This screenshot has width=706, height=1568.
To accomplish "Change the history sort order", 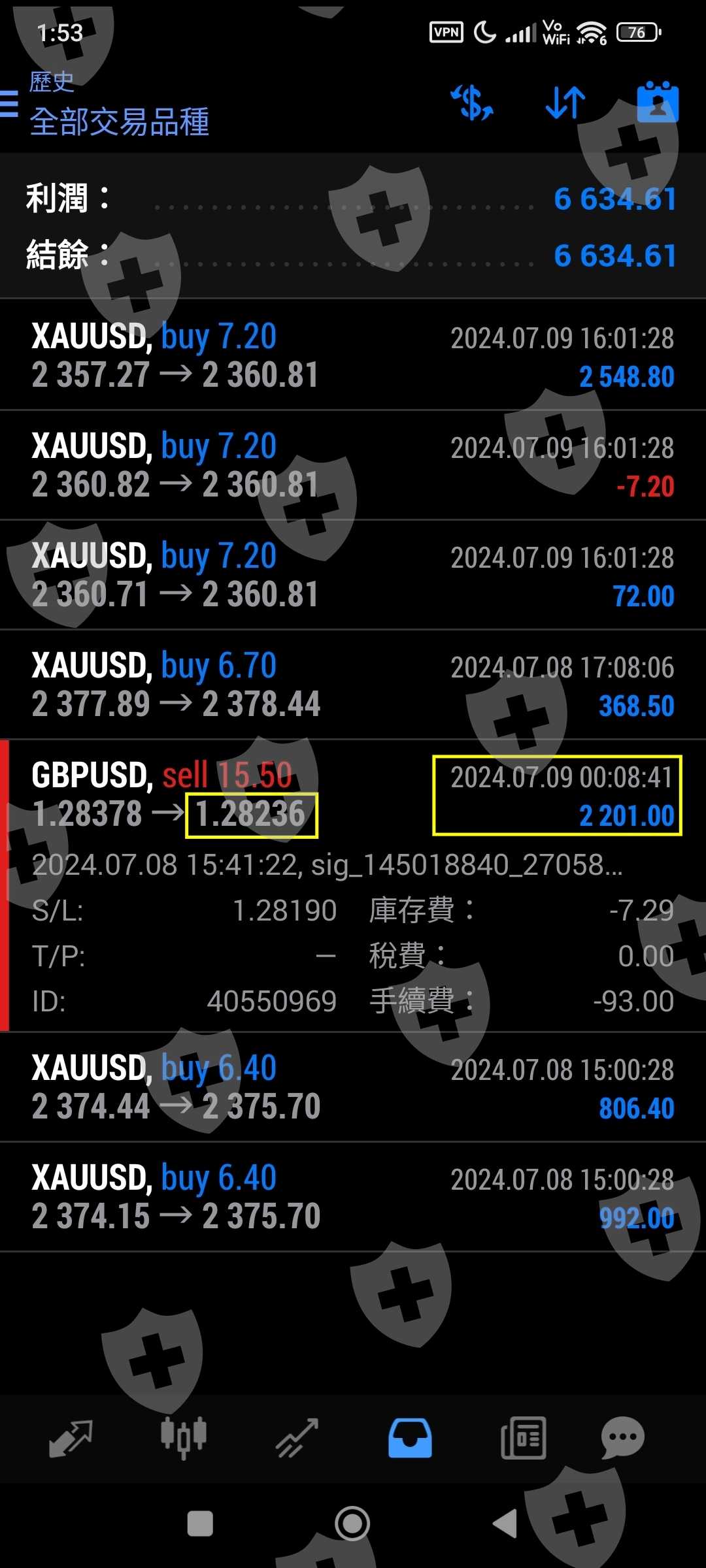I will 565,103.
